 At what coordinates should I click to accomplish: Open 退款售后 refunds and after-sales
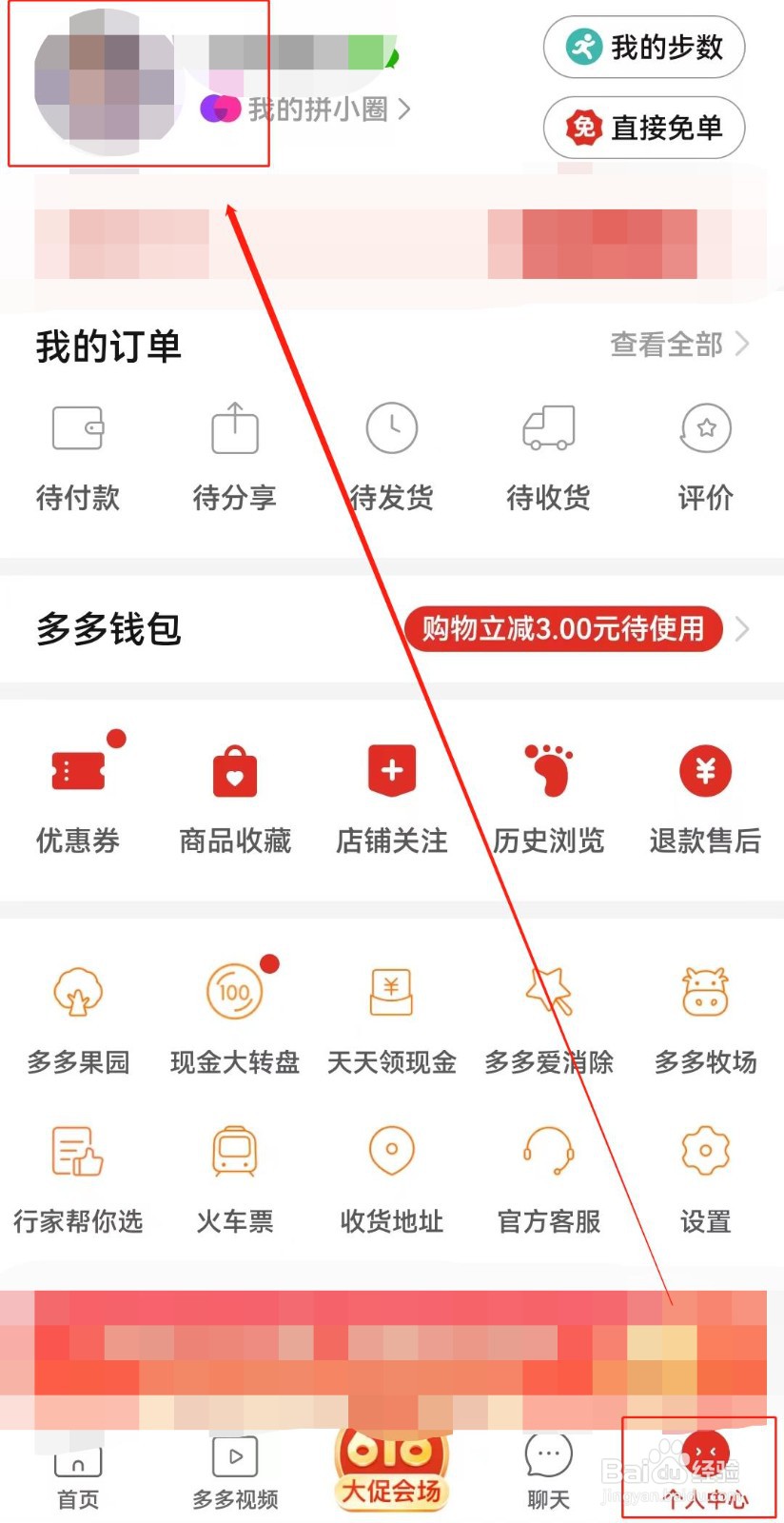(704, 798)
